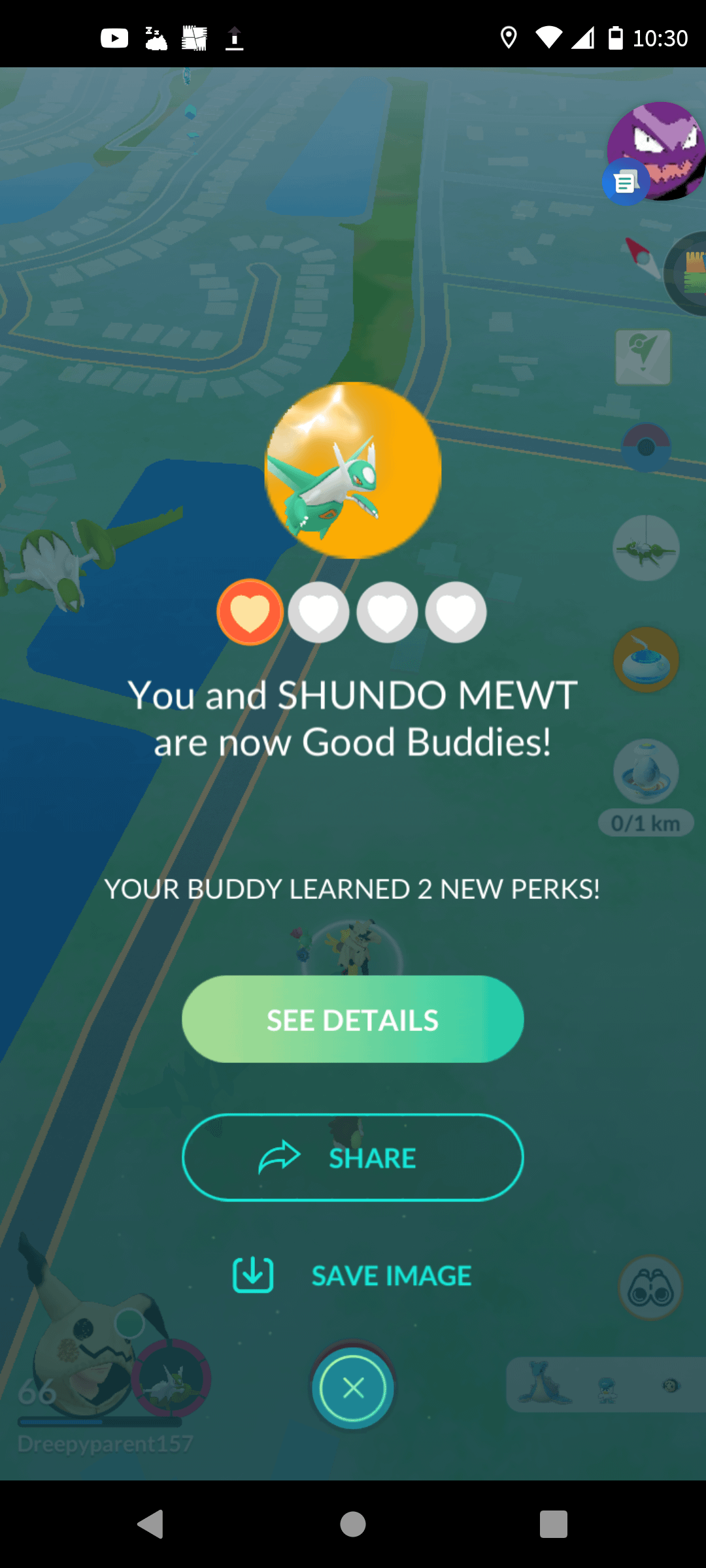Share the Good Buddies milestone
Image resolution: width=706 pixels, height=1568 pixels.
(352, 1158)
